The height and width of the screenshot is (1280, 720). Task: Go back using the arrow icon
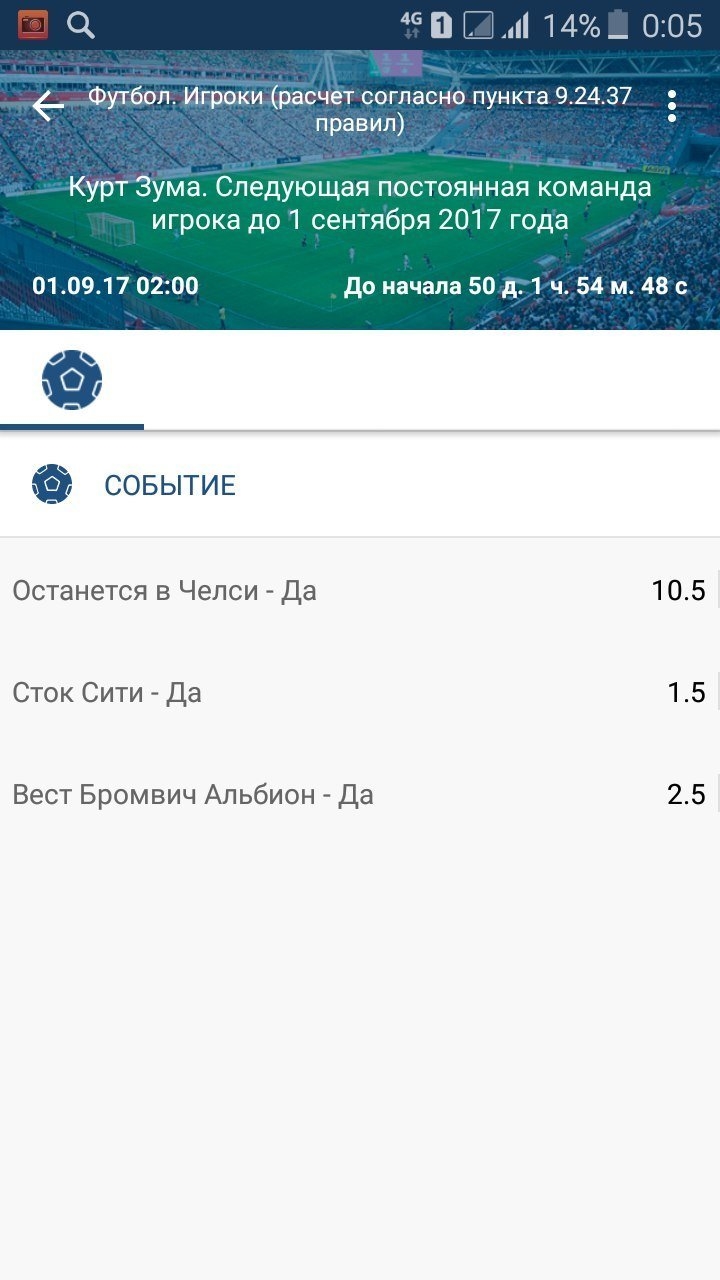(48, 106)
